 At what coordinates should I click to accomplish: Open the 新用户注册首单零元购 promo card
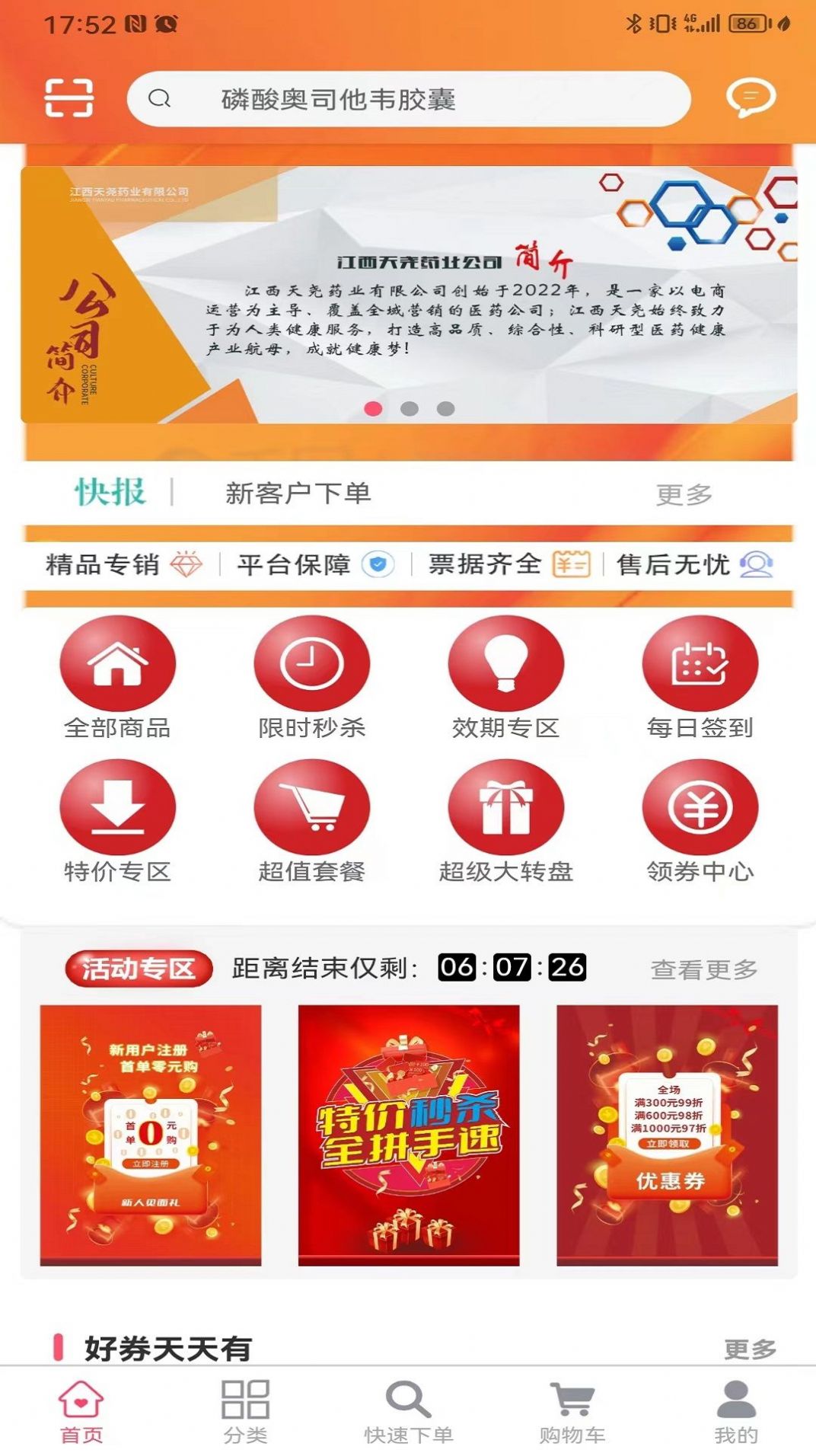[x=151, y=1135]
